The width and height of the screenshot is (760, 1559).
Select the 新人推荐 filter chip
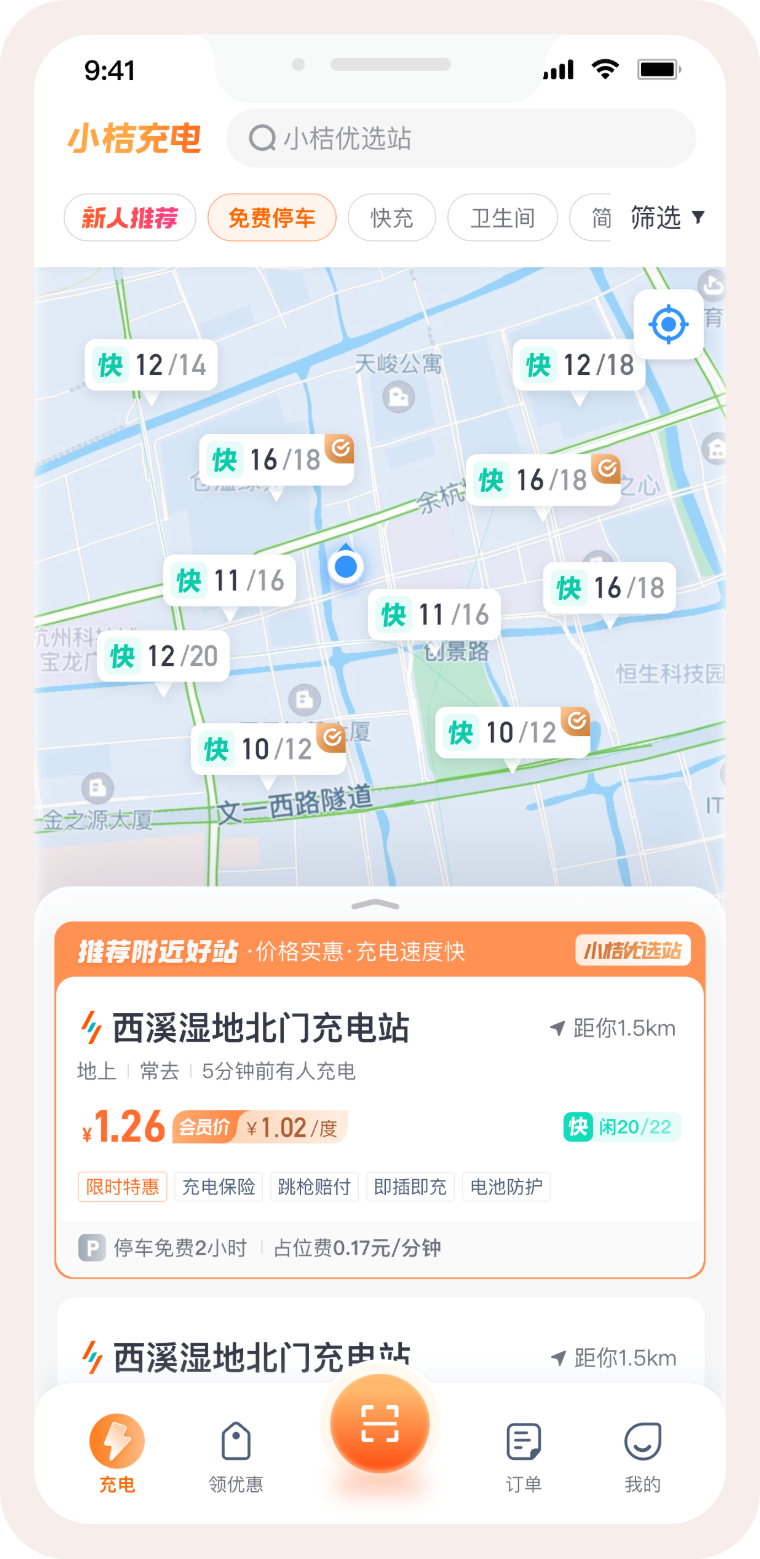(130, 218)
